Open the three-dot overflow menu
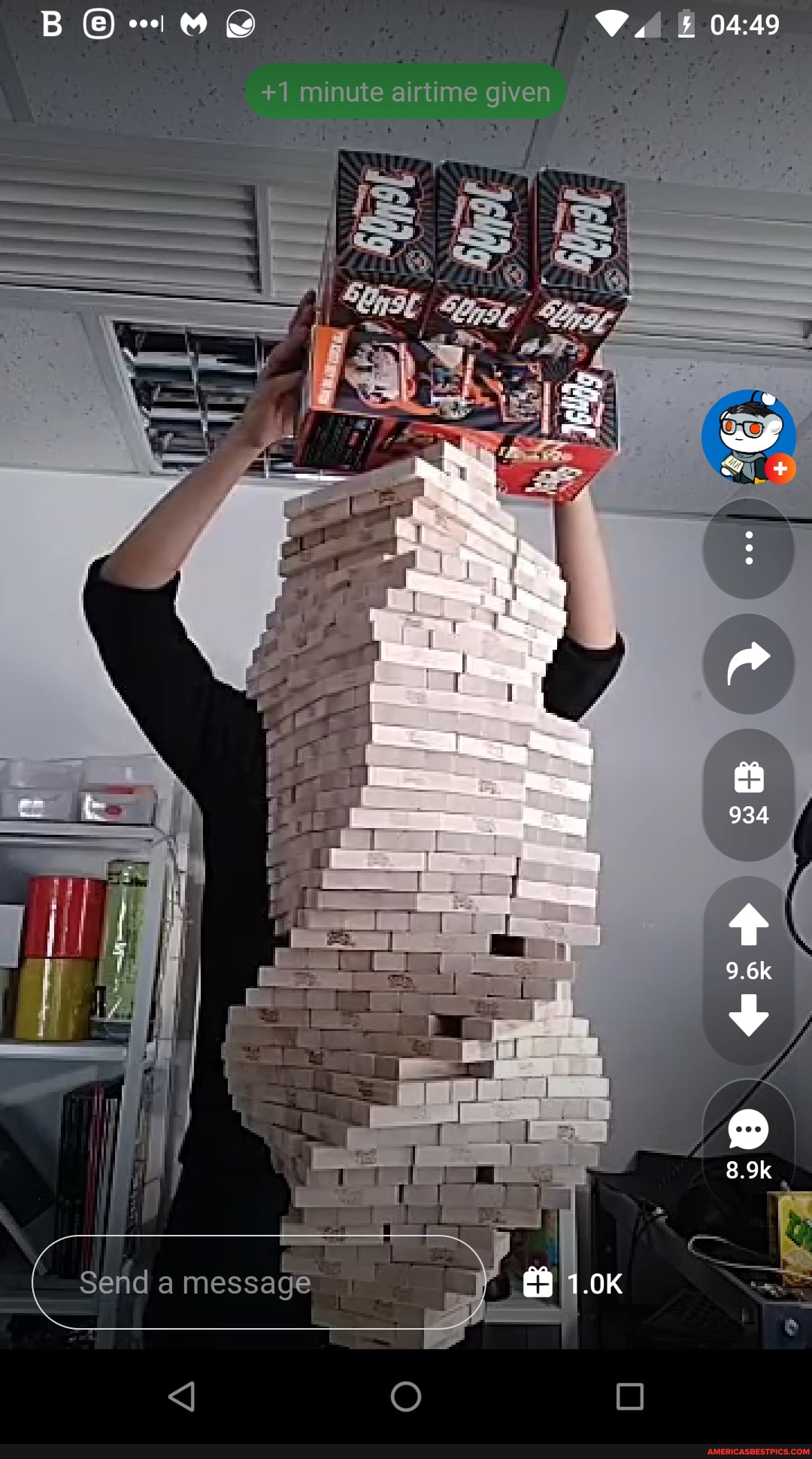This screenshot has width=812, height=1459. click(748, 548)
